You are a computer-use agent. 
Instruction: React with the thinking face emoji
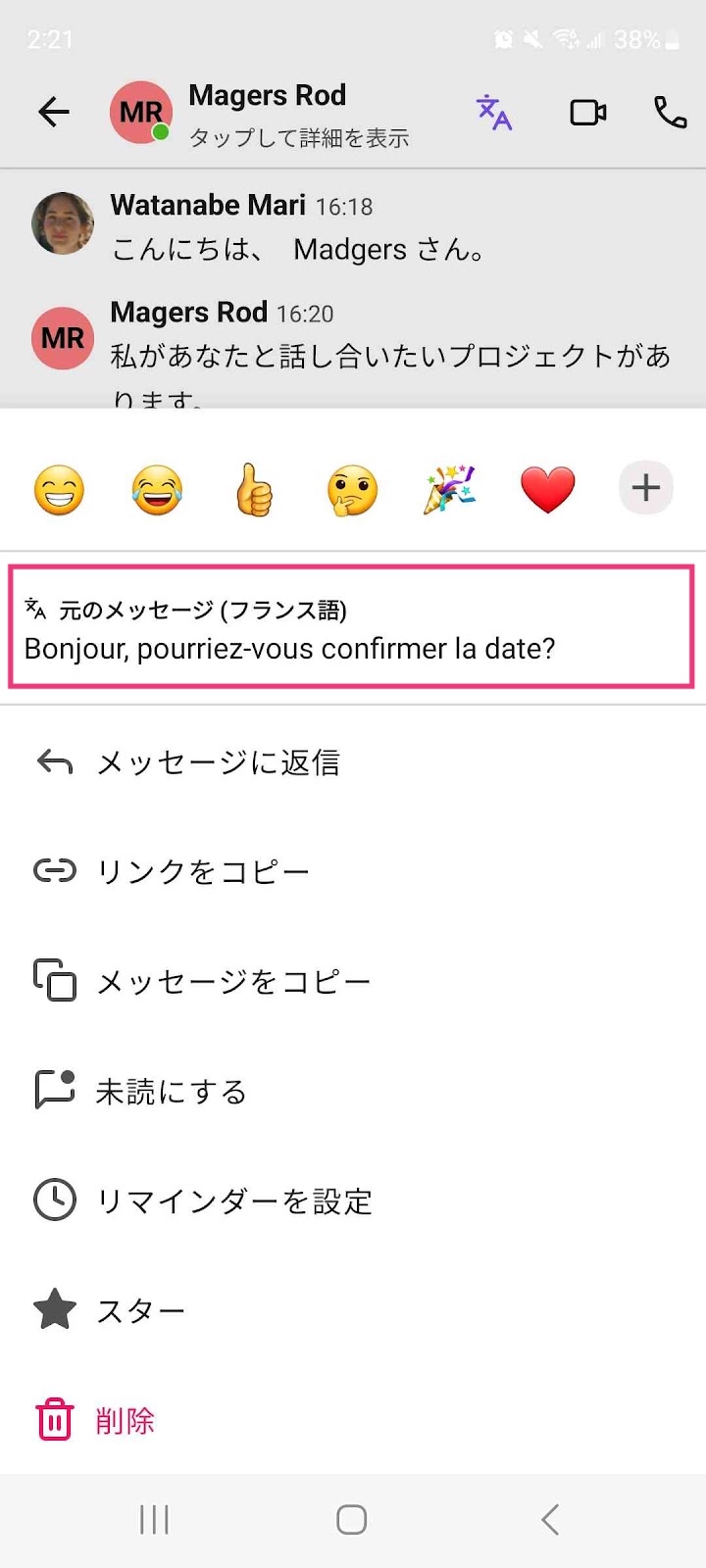[x=352, y=489]
